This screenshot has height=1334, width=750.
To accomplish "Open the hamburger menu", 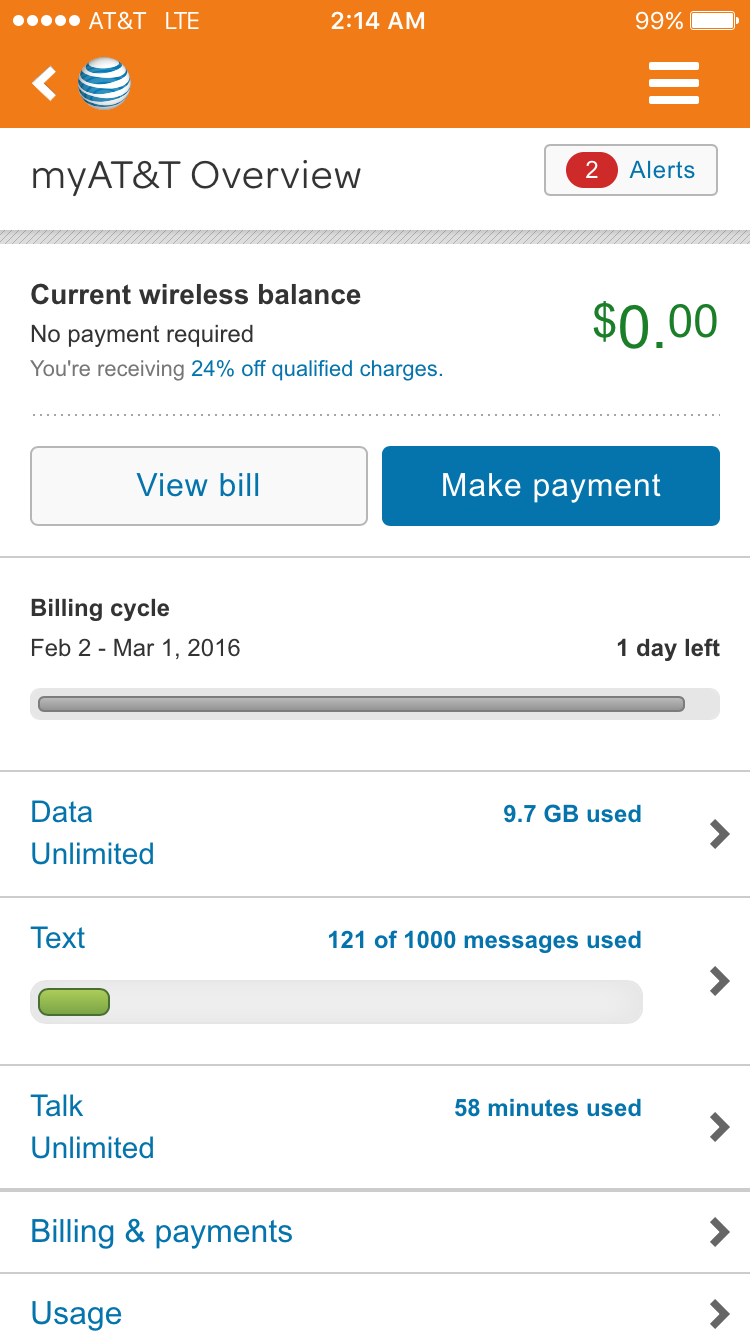I will 674,84.
